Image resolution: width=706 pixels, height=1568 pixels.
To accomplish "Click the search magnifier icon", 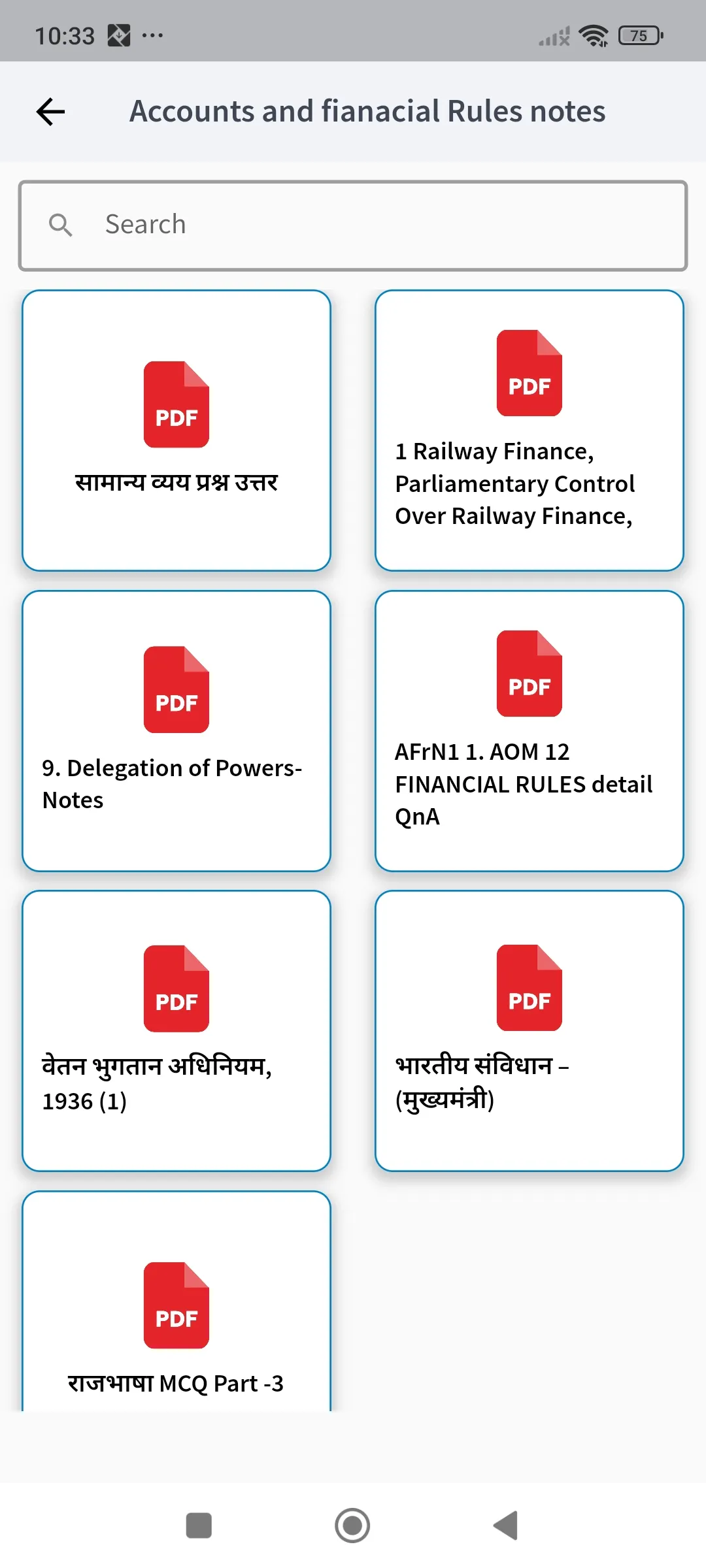I will click(61, 224).
